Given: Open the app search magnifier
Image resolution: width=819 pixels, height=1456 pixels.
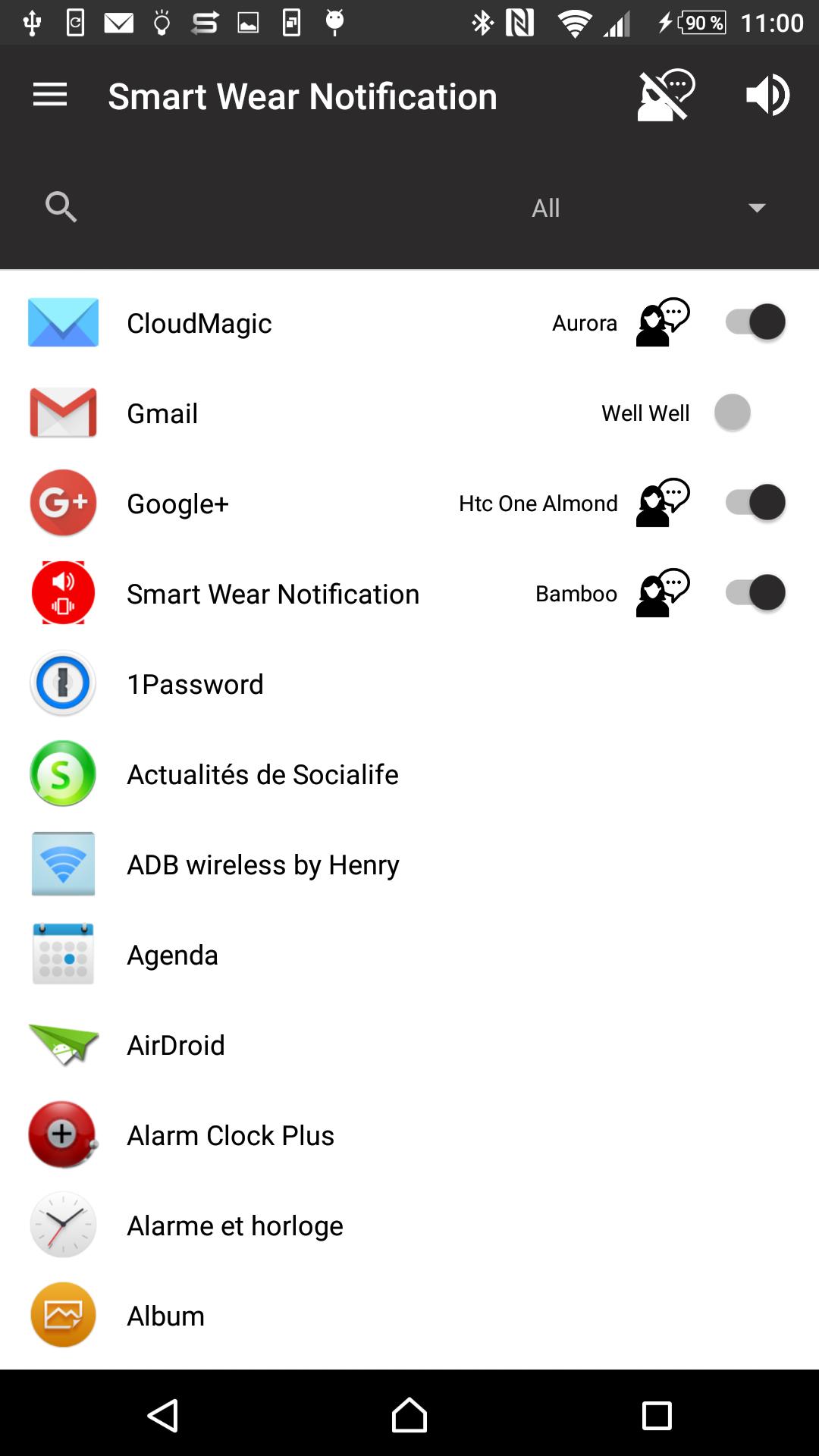Looking at the screenshot, I should tap(61, 206).
